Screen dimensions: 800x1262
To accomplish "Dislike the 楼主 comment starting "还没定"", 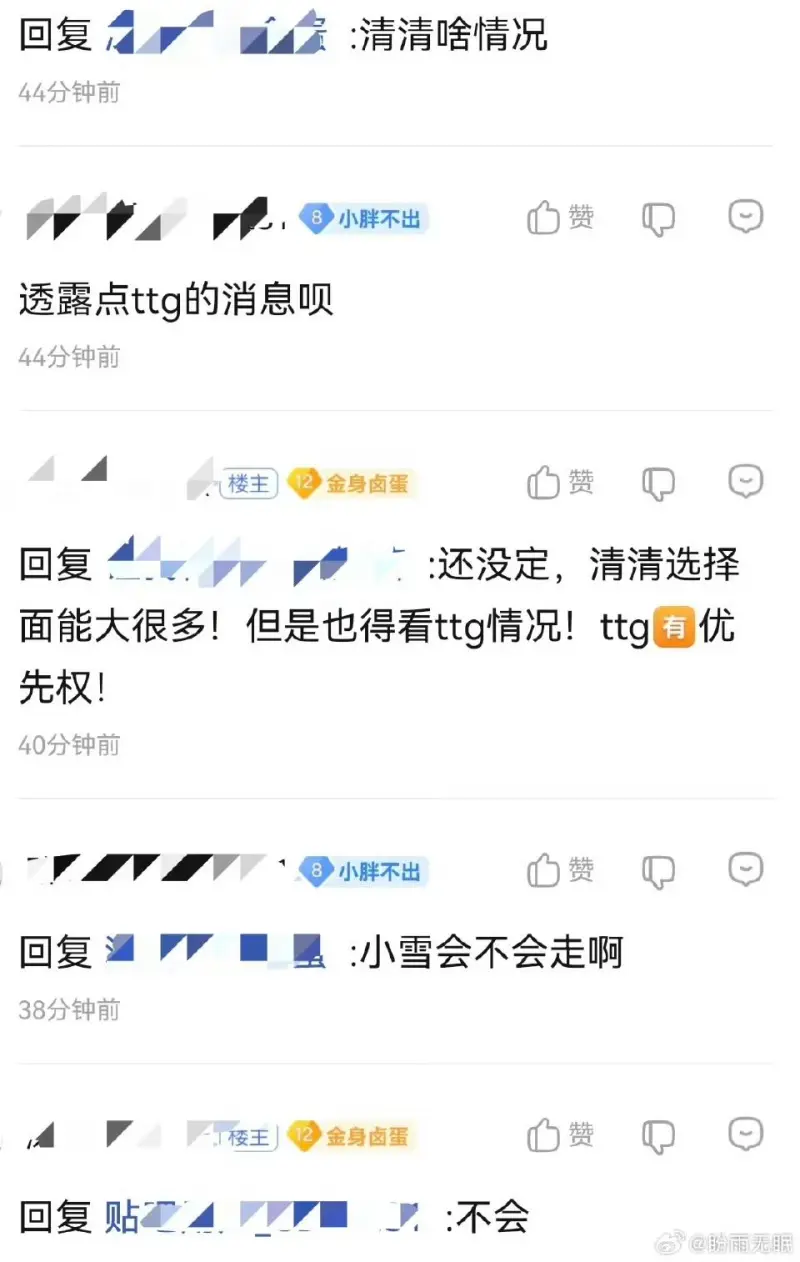I will 658,485.
